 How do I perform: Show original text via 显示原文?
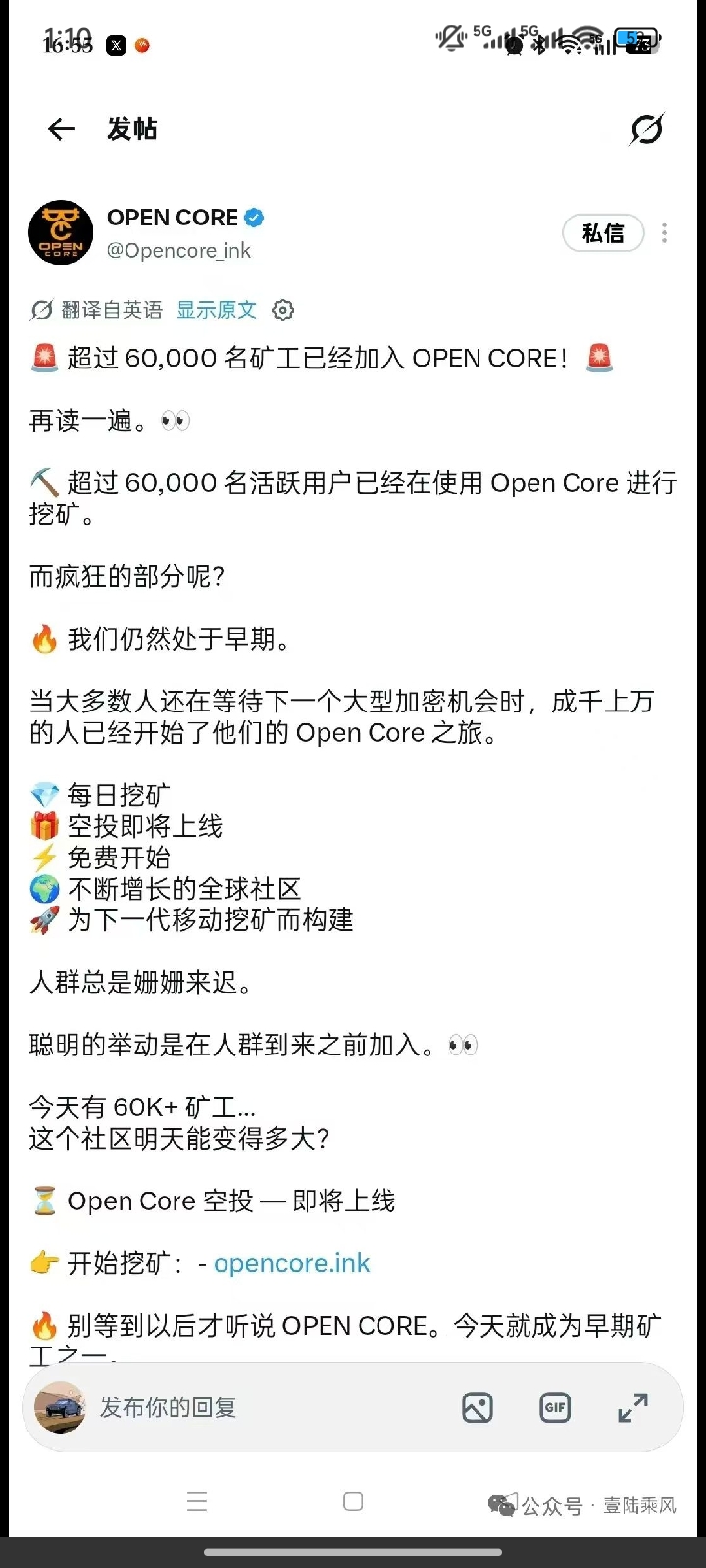pyautogui.click(x=217, y=310)
